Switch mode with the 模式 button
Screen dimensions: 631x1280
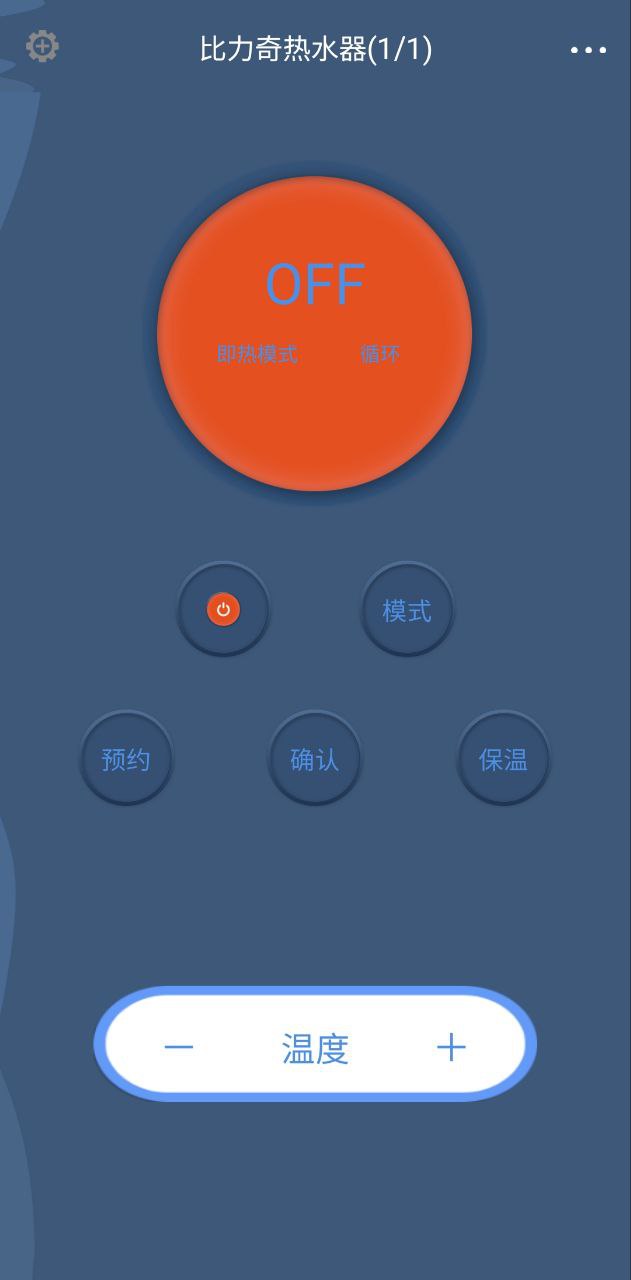[x=407, y=610]
